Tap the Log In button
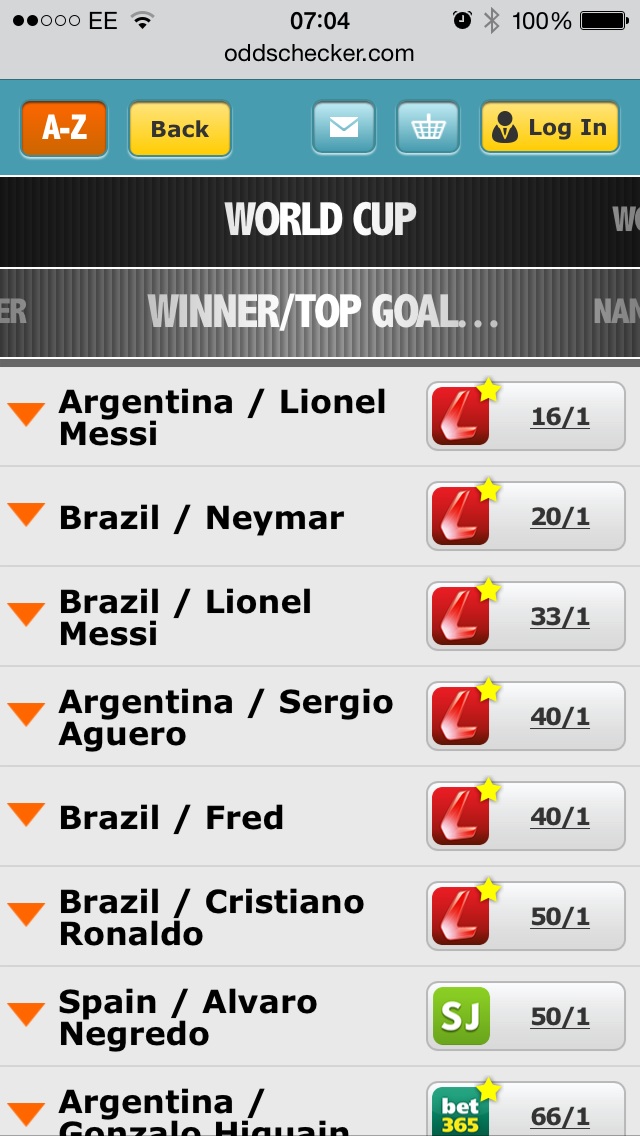 coord(549,128)
